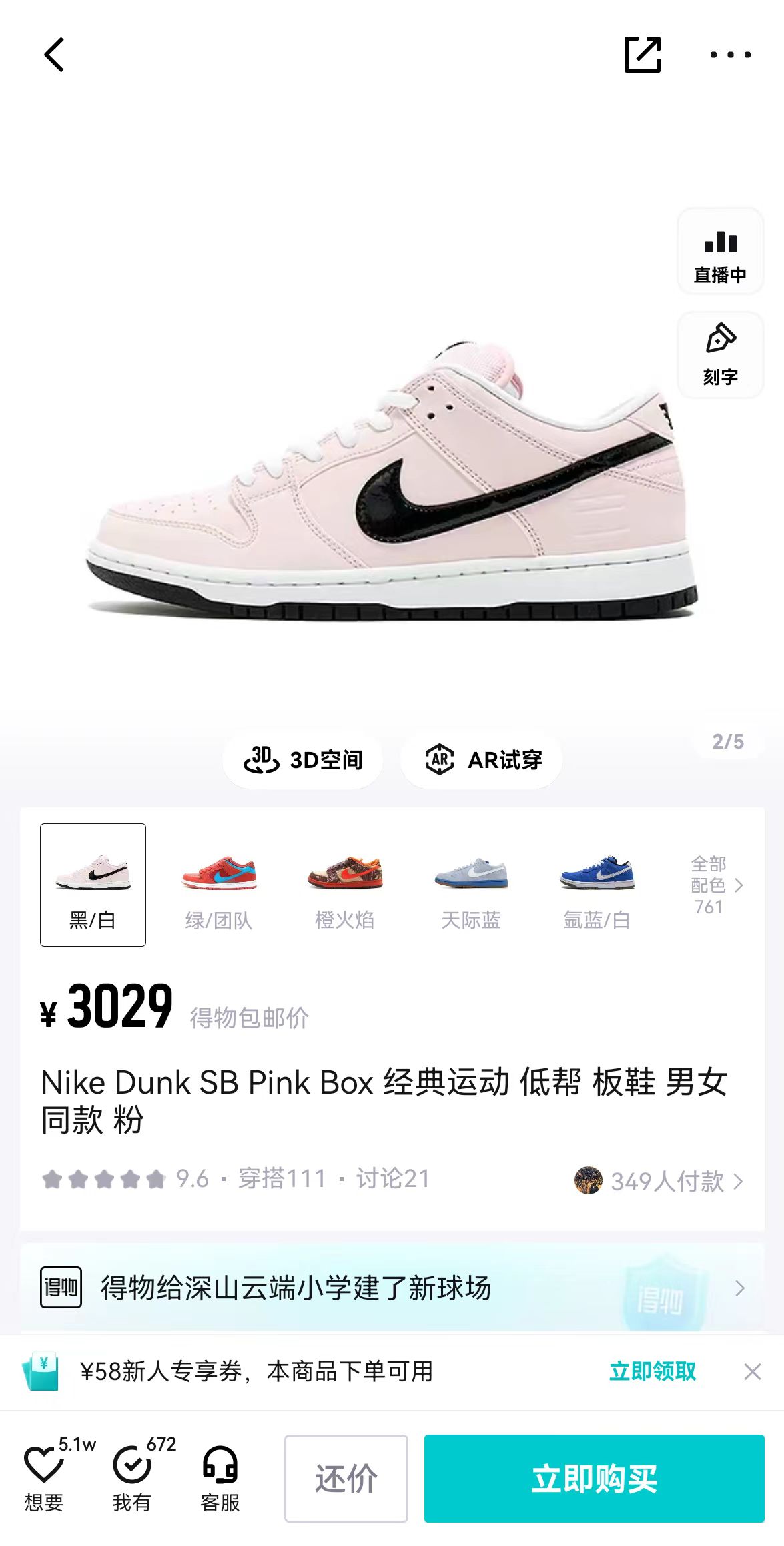Select the 绿/团队 colorway thumbnail

pyautogui.click(x=219, y=885)
